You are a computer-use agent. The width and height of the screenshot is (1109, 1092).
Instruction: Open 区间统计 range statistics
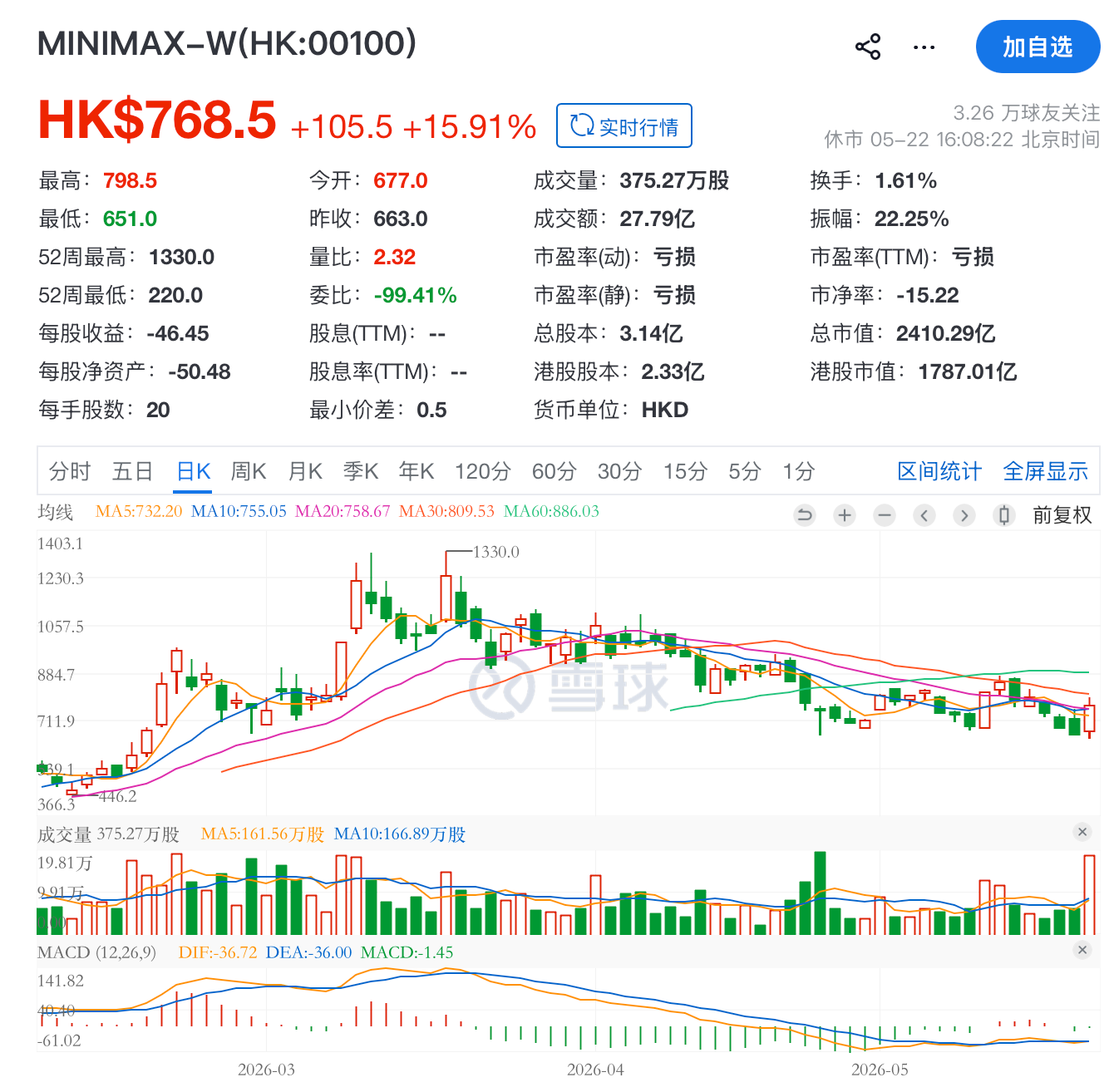[939, 471]
